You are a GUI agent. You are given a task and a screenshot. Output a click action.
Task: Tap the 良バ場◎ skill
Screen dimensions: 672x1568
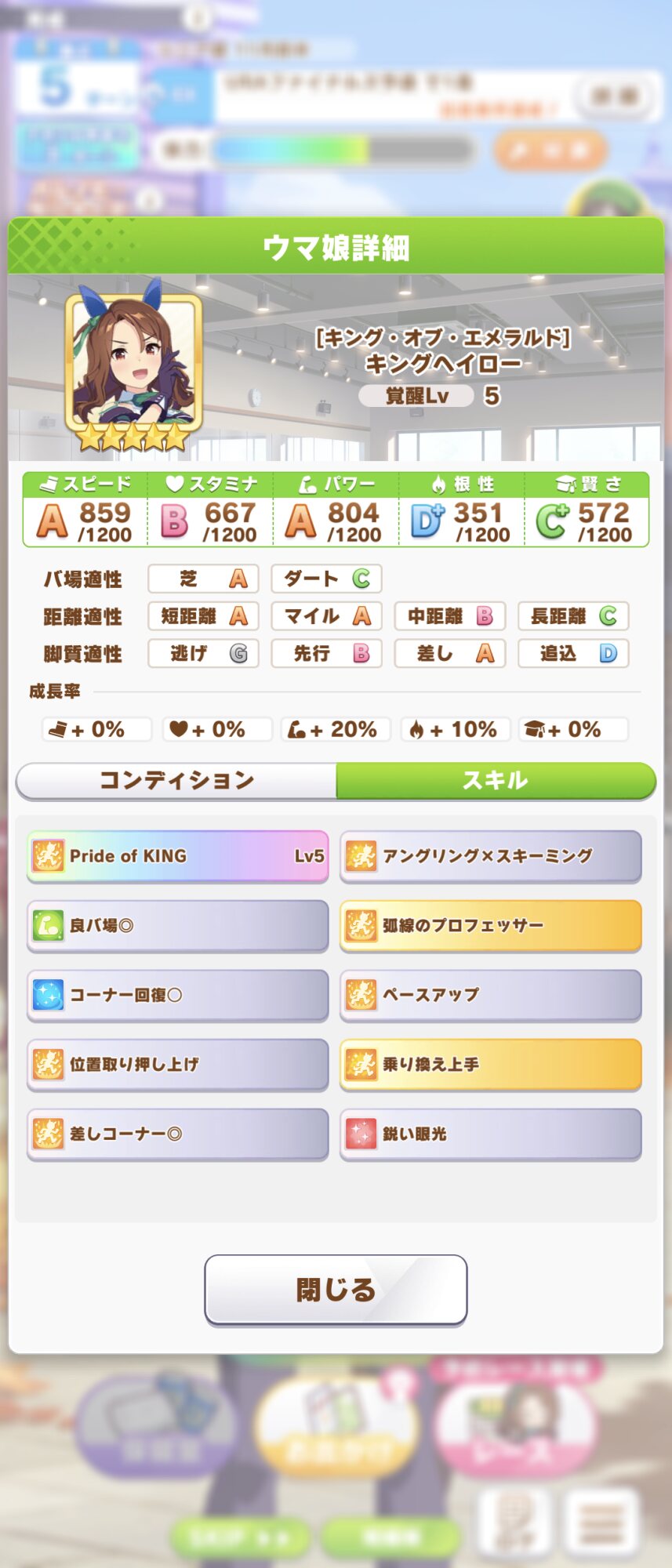coord(178,926)
